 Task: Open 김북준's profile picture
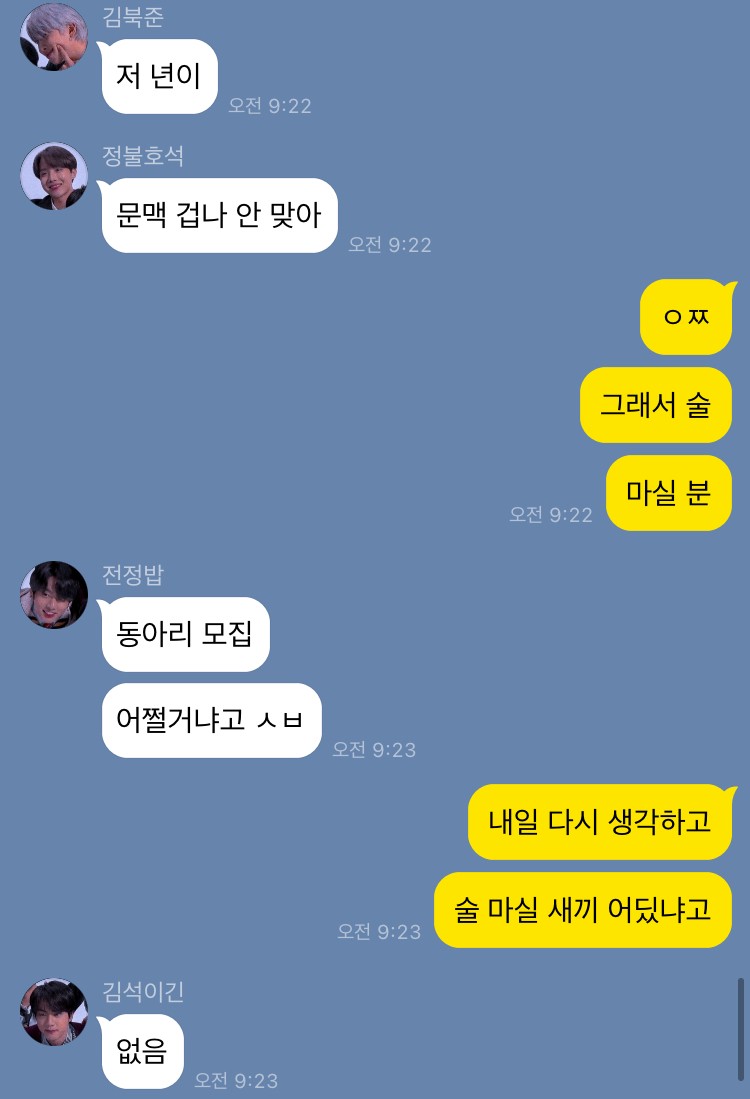(54, 37)
